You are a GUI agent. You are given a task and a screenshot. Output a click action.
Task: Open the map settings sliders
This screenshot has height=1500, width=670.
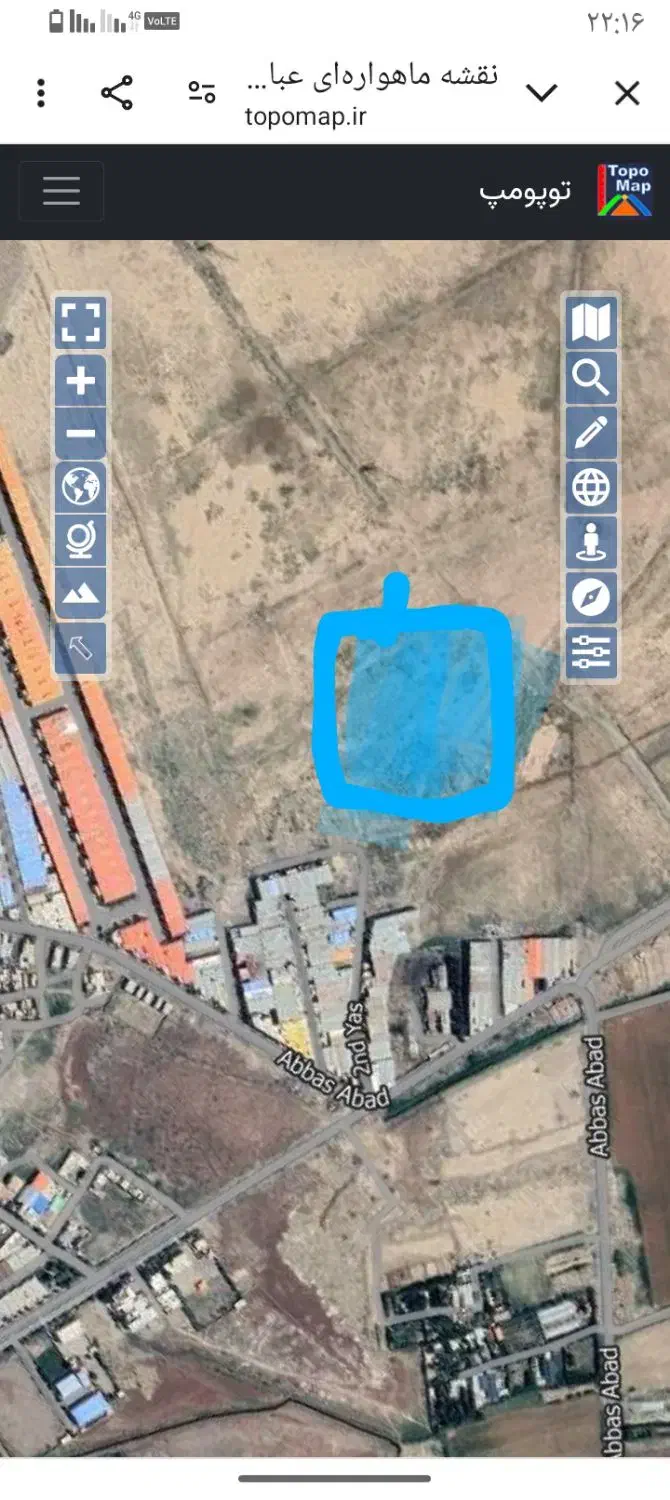point(591,652)
